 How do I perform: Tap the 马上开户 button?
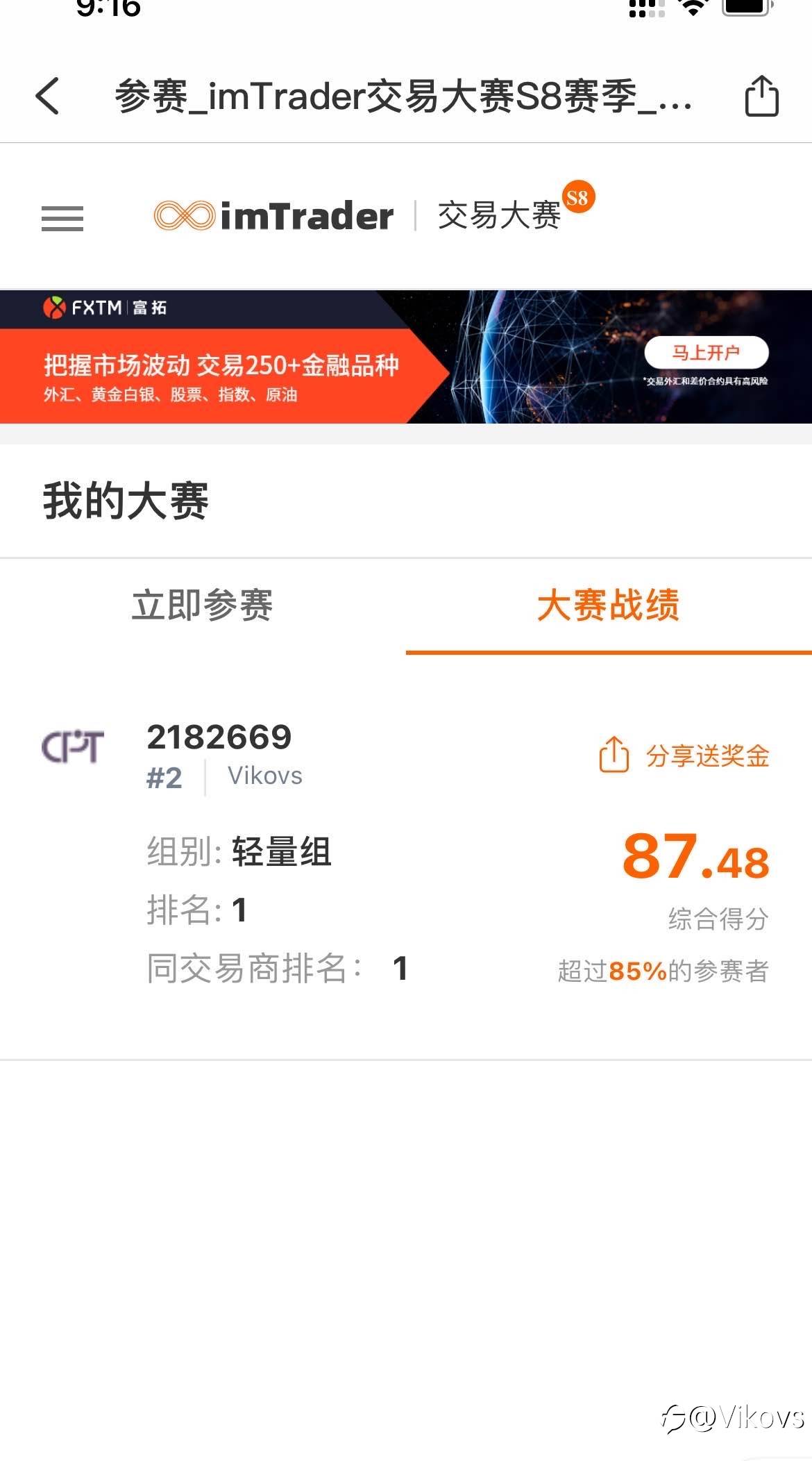(706, 353)
